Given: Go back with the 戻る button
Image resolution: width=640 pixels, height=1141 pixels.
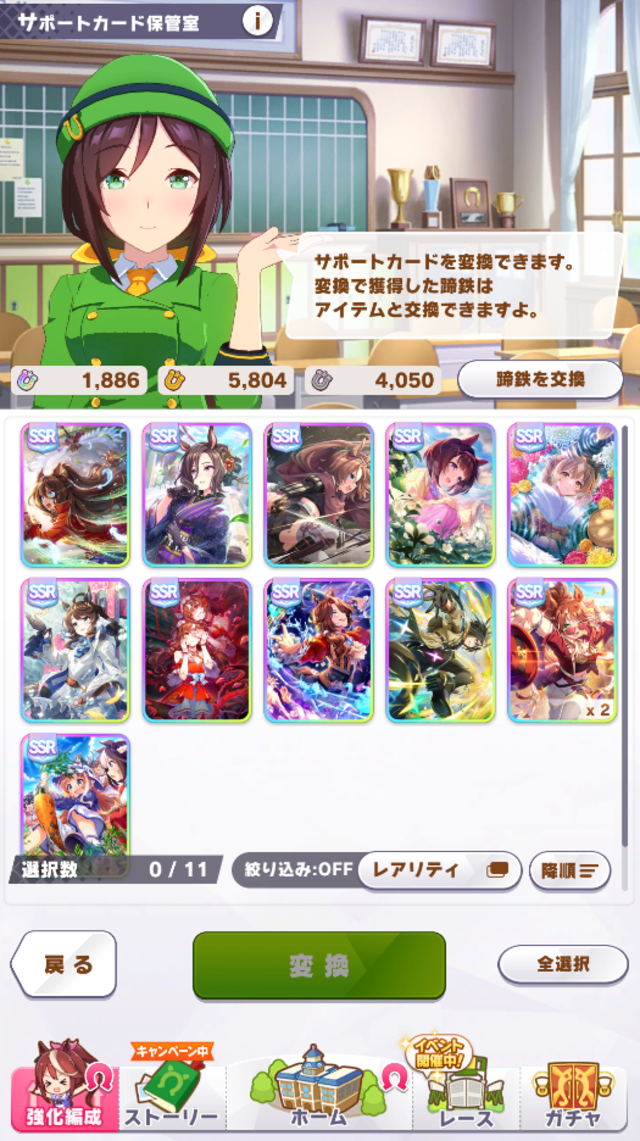Looking at the screenshot, I should pos(65,964).
